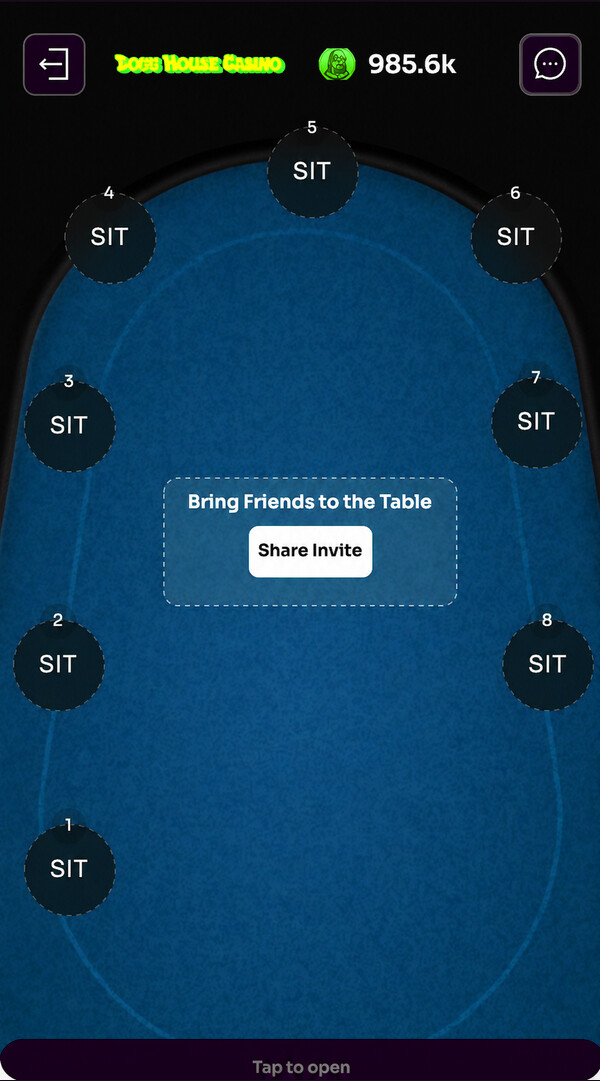The image size is (600, 1081).
Task: Sit at seat 8
Action: 548,665
